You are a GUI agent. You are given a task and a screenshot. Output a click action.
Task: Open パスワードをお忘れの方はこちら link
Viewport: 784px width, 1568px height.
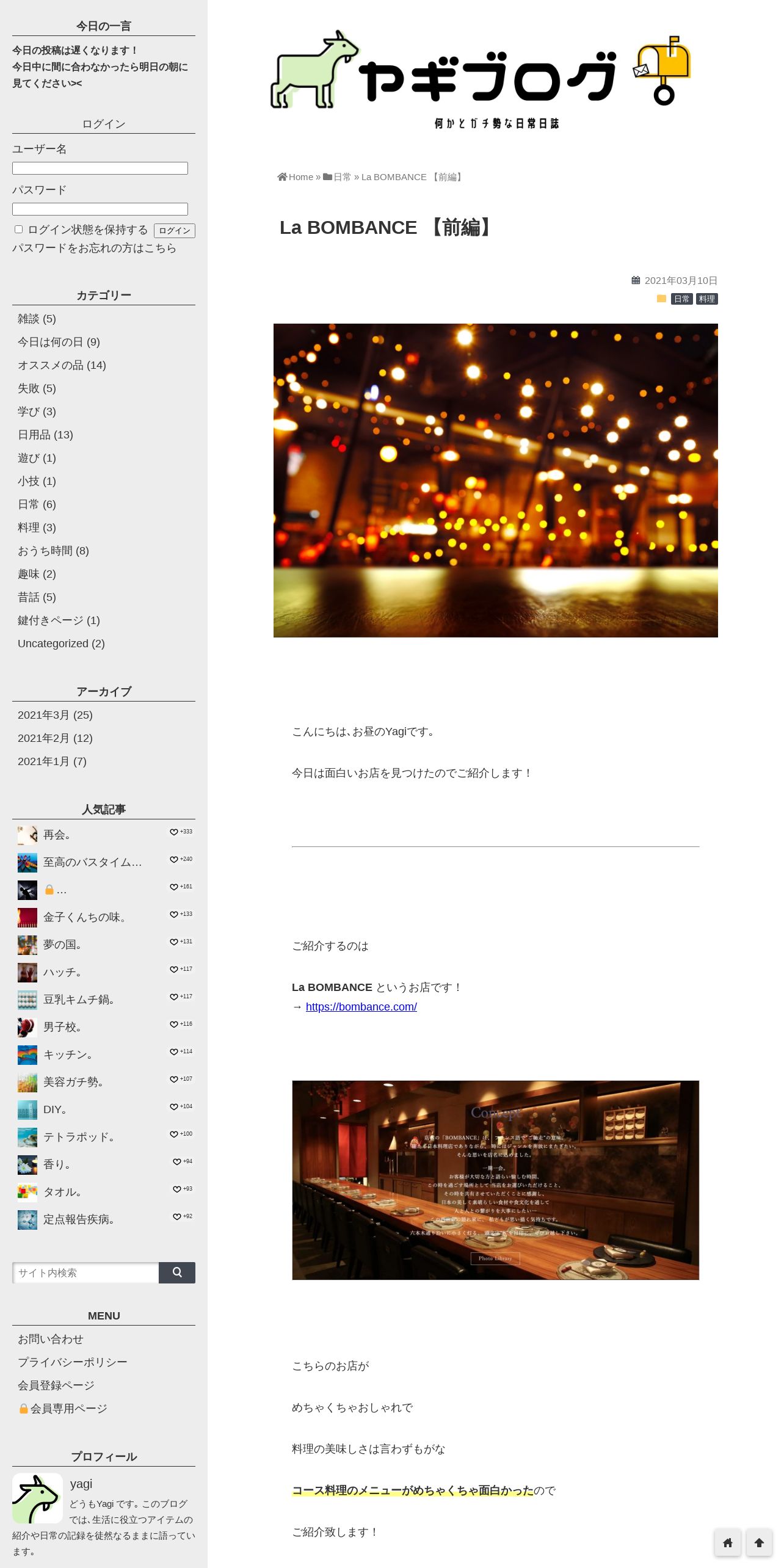point(95,248)
